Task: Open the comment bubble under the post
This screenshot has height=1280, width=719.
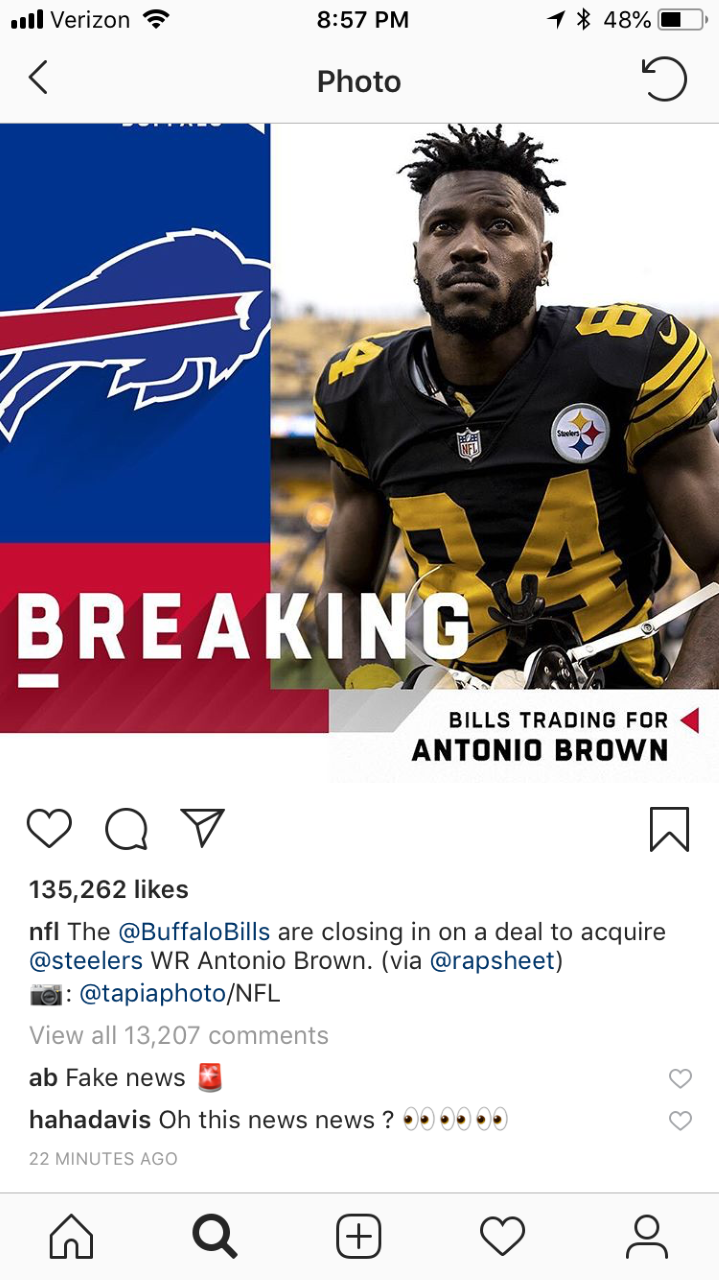Action: [x=126, y=828]
